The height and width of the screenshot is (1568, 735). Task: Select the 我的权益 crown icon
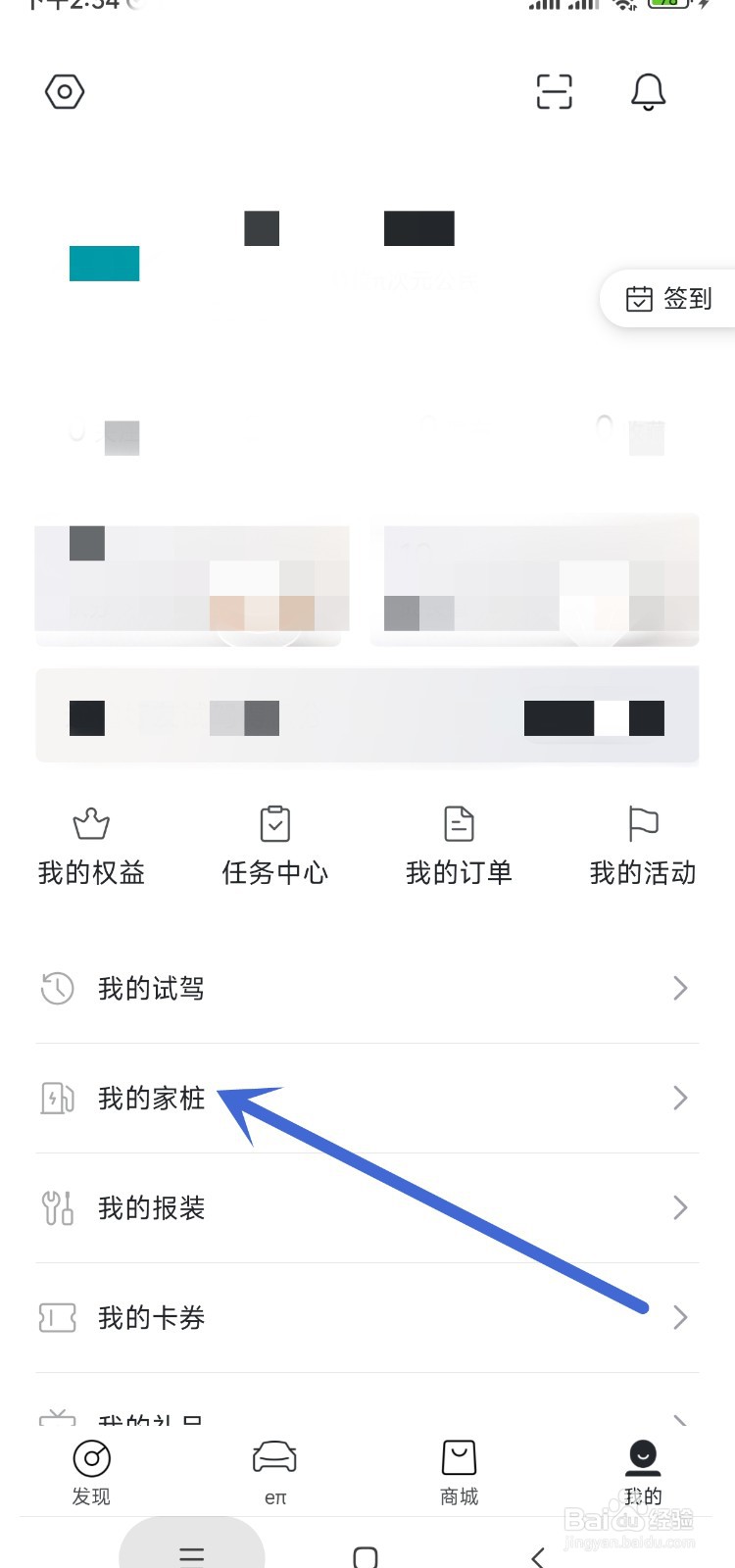click(90, 825)
